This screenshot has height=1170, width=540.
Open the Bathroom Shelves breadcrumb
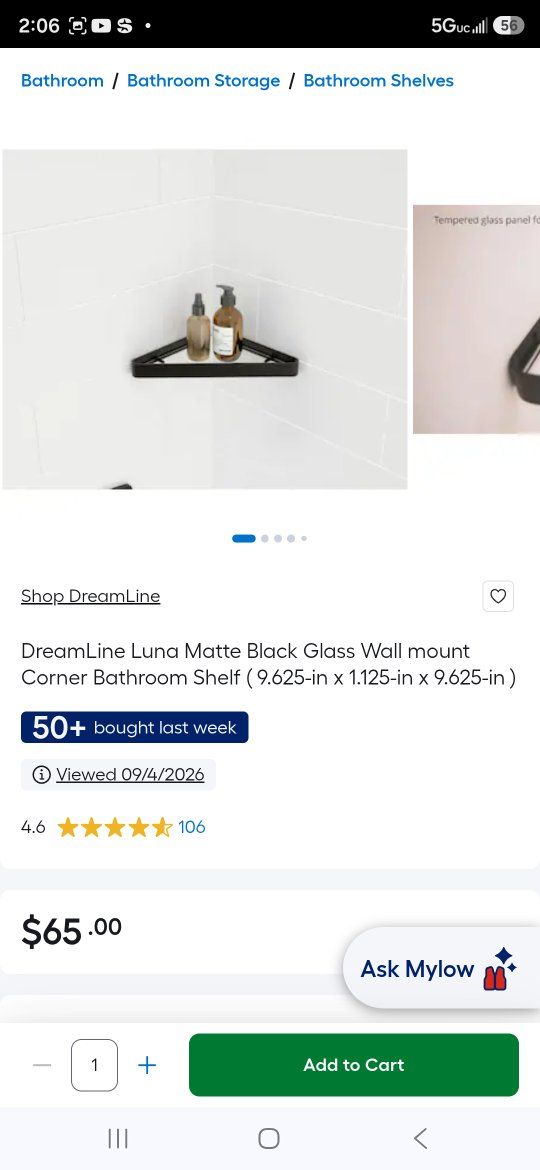click(378, 81)
